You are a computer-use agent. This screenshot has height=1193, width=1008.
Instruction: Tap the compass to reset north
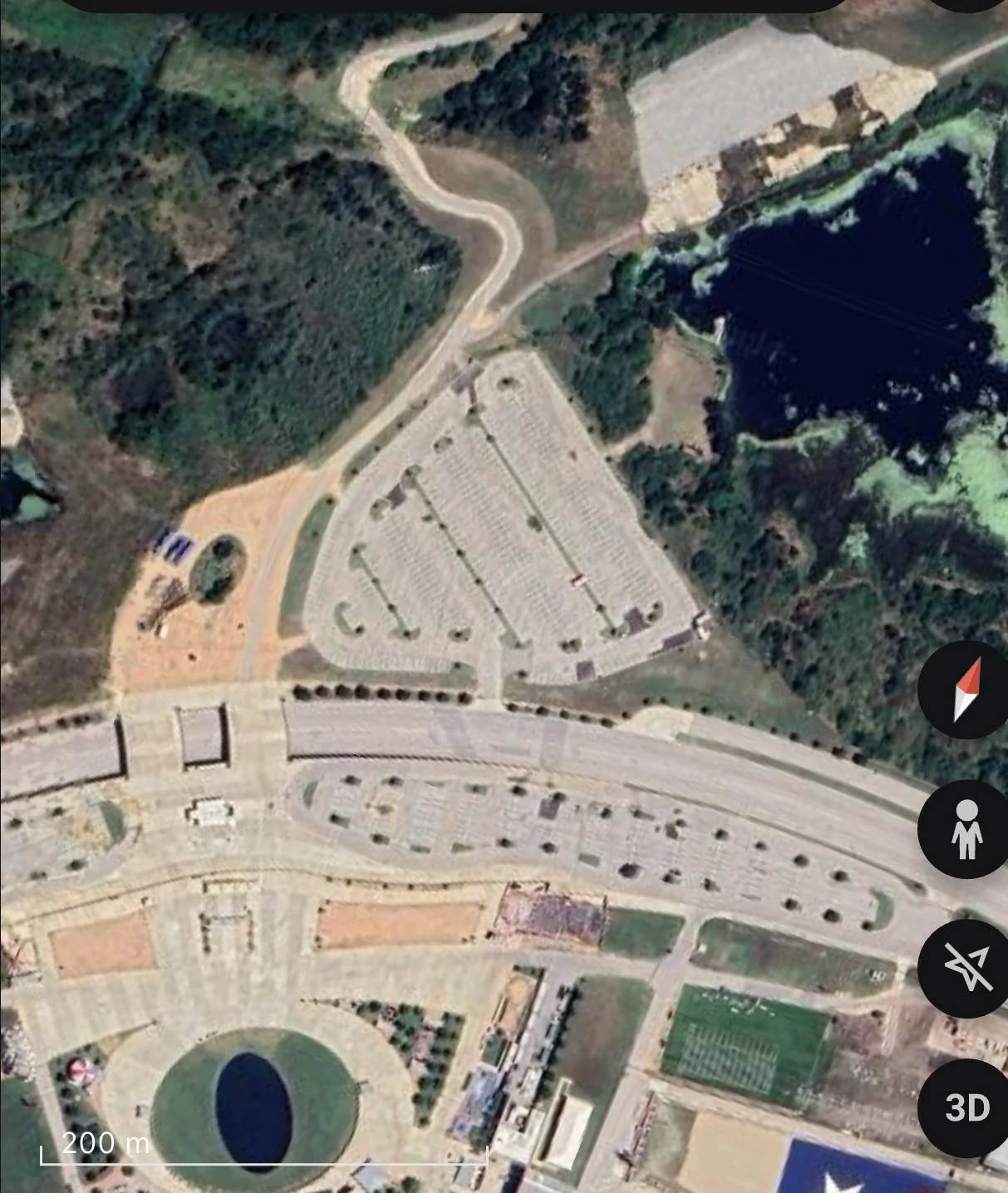[x=967, y=690]
